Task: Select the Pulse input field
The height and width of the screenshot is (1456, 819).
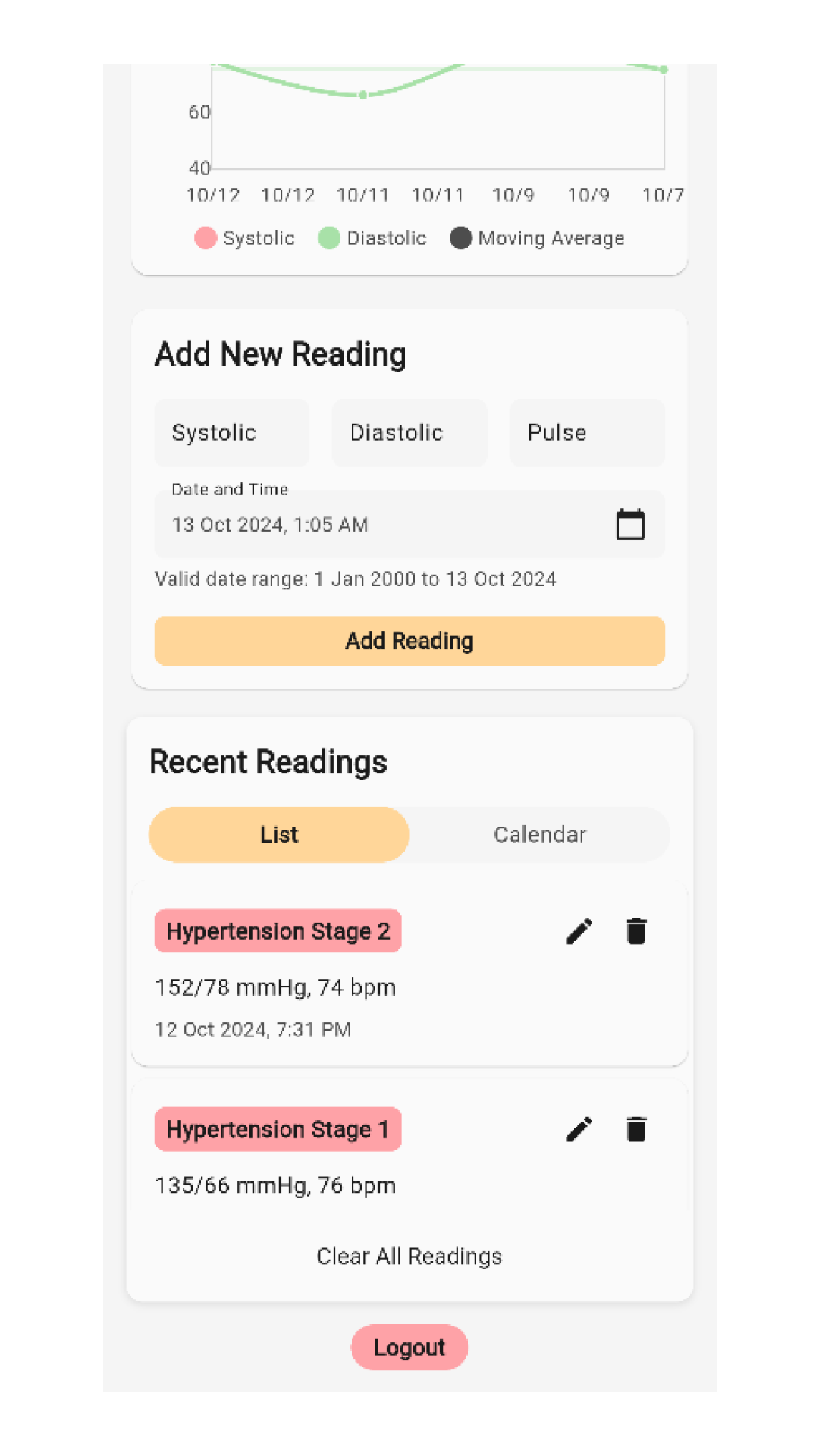Action: point(587,433)
